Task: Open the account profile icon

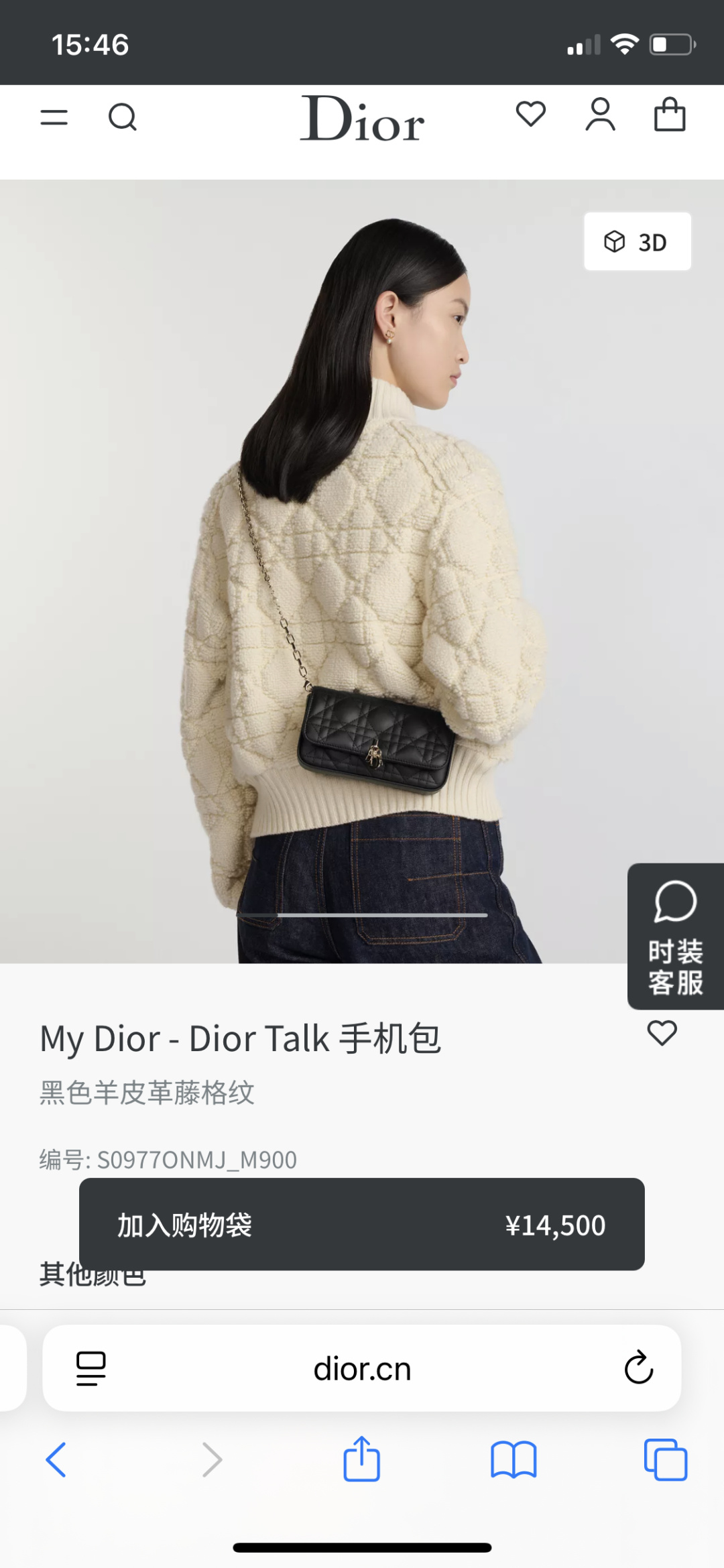Action: 600,115
